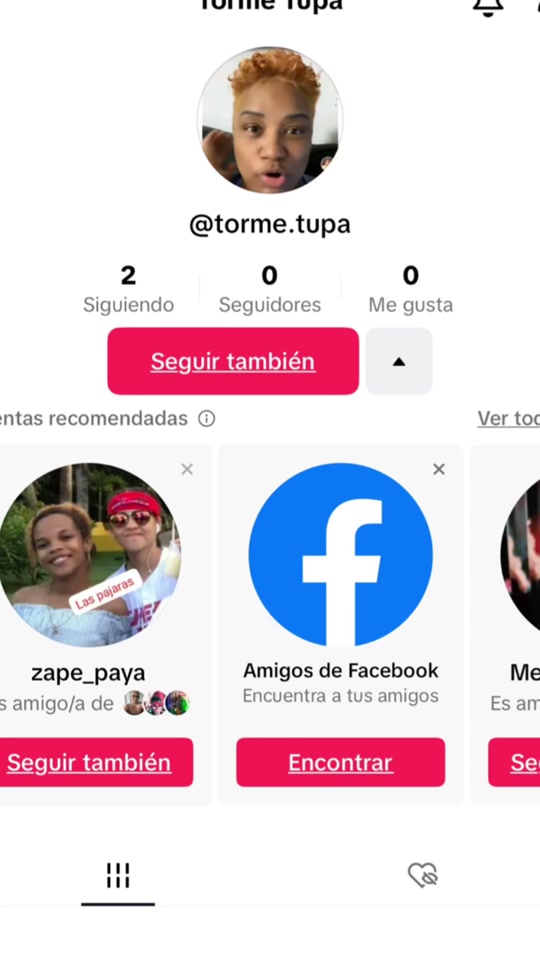Show info about recommended accounts
Viewport: 540px width, 960px height.
pyautogui.click(x=207, y=419)
